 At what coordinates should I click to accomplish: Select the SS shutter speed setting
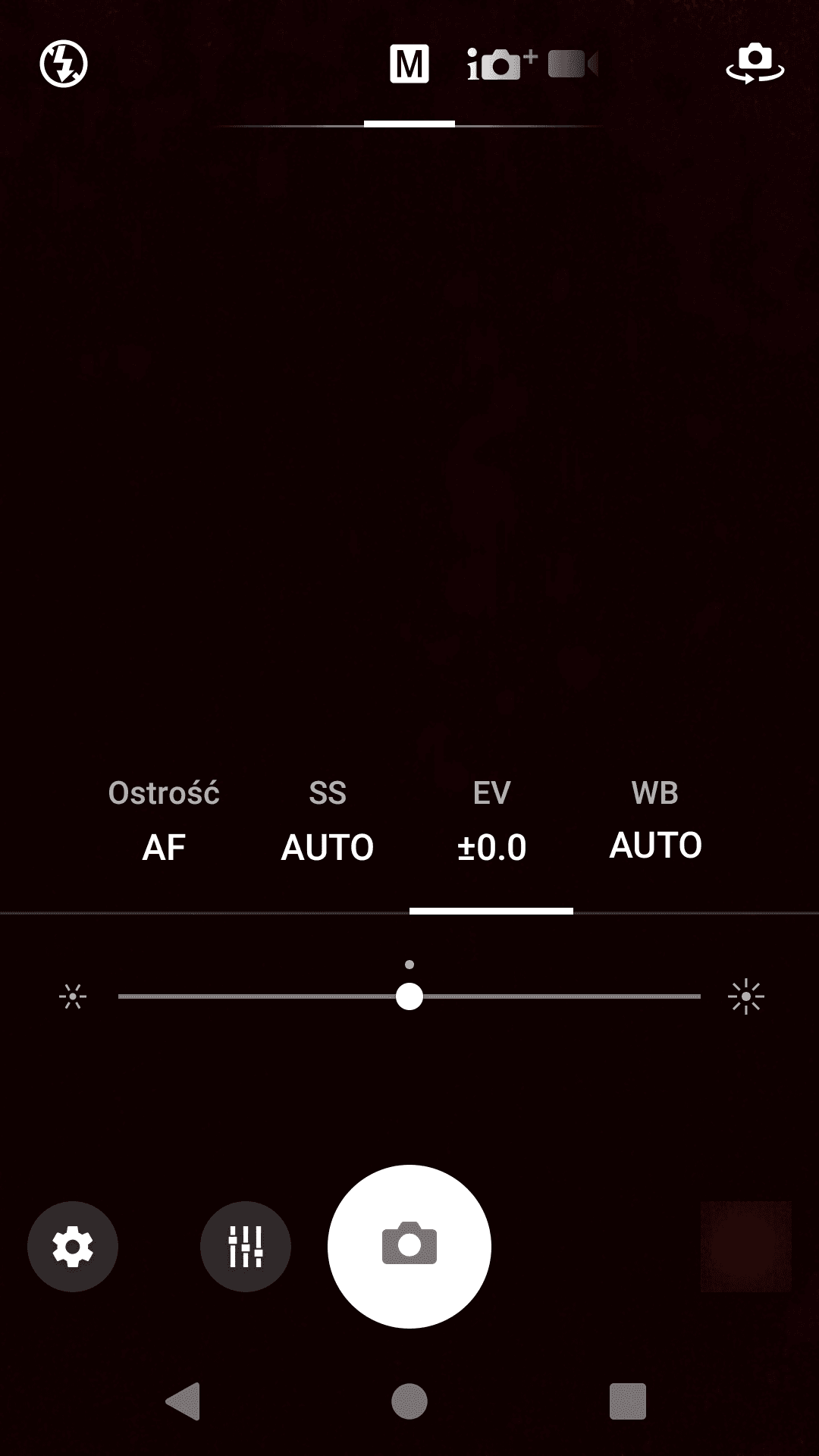click(328, 821)
